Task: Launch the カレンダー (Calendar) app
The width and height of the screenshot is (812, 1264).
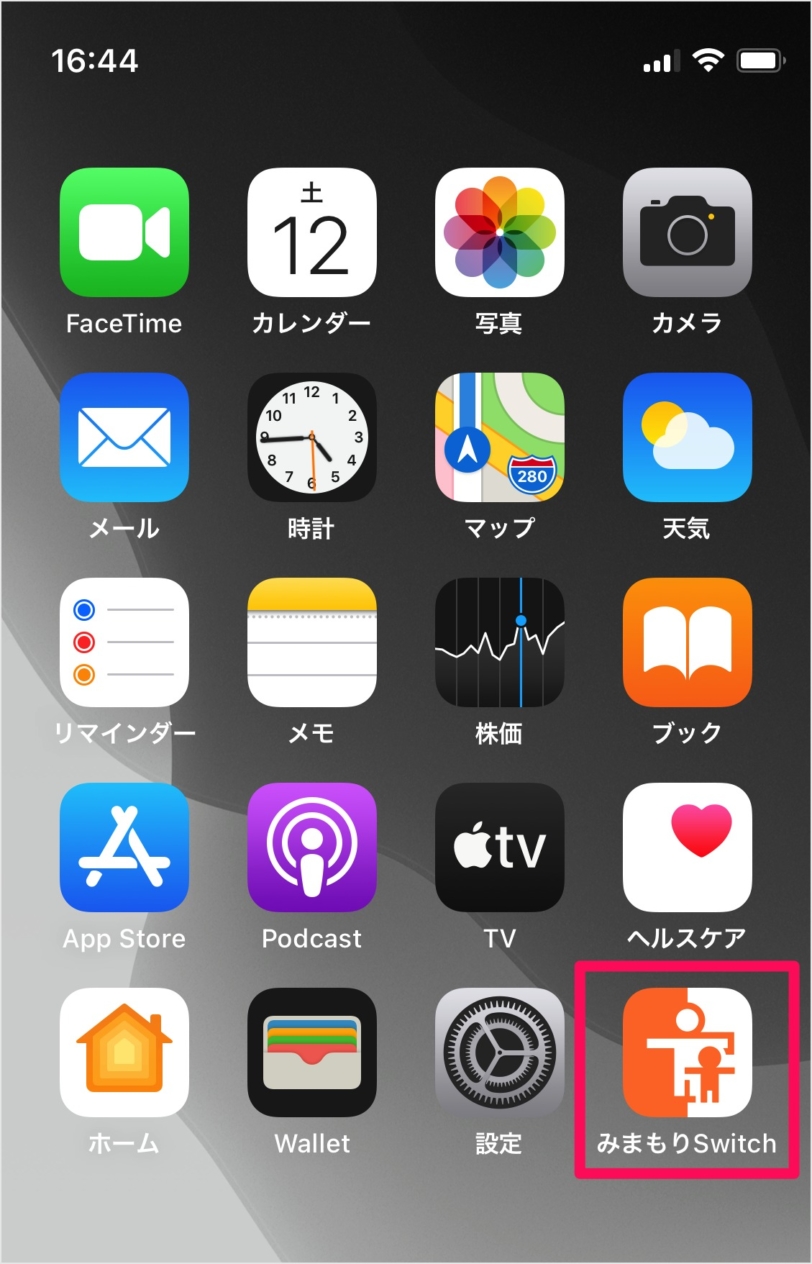Action: (x=312, y=232)
